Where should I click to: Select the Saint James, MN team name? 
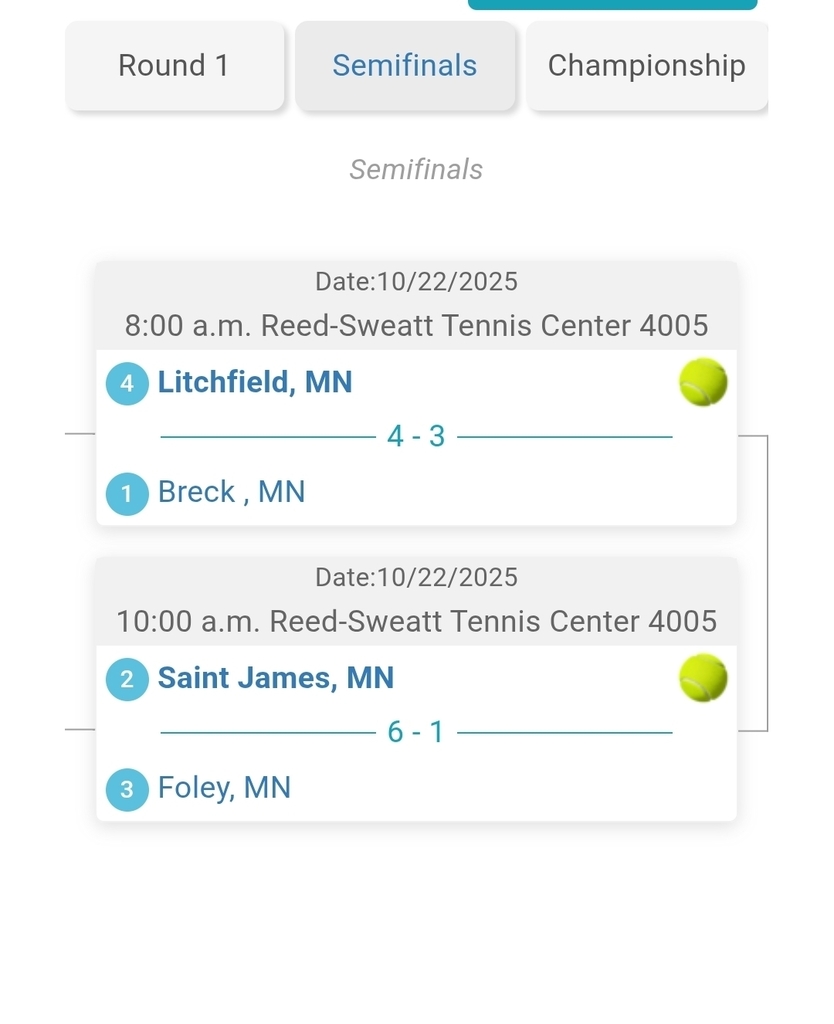pyautogui.click(x=276, y=678)
